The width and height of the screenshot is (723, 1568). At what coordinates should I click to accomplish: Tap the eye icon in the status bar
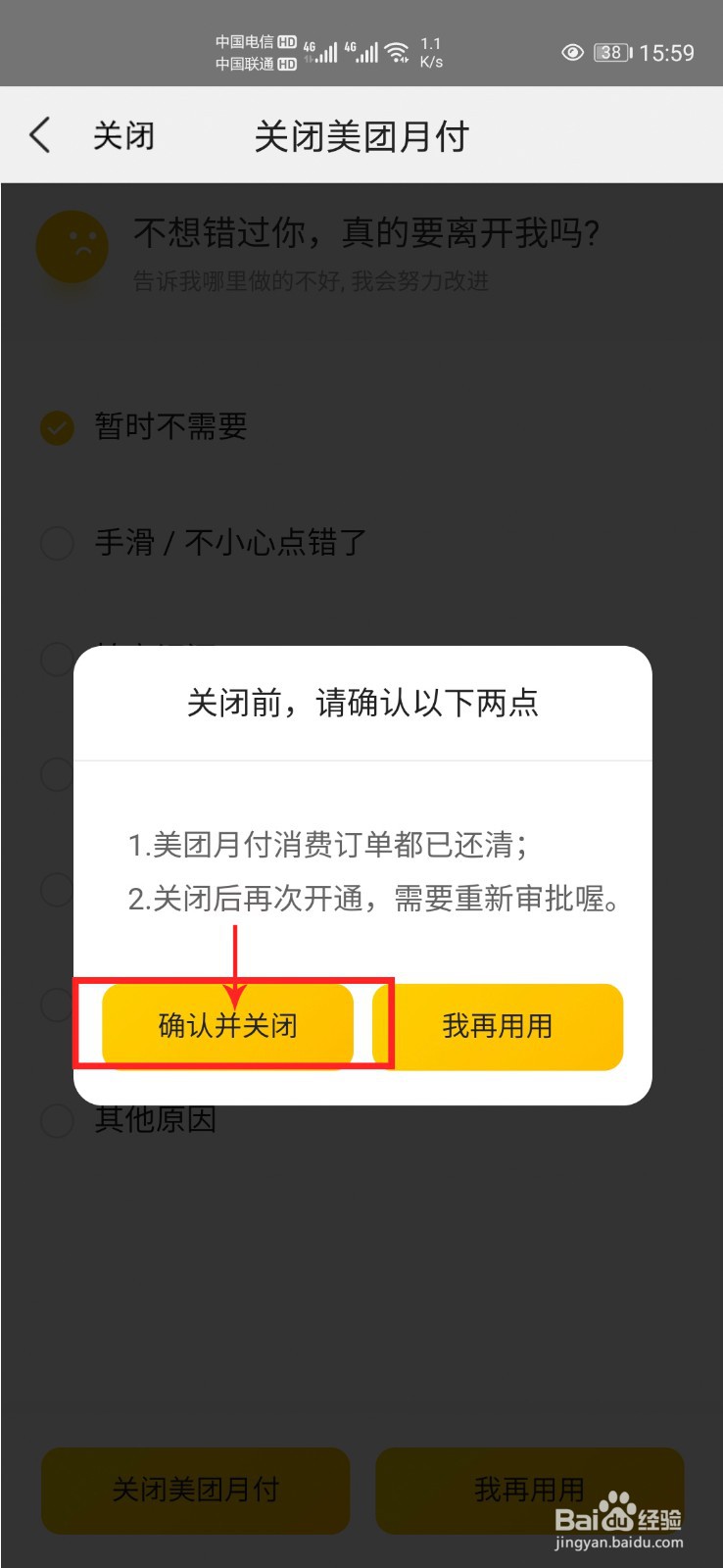573,53
